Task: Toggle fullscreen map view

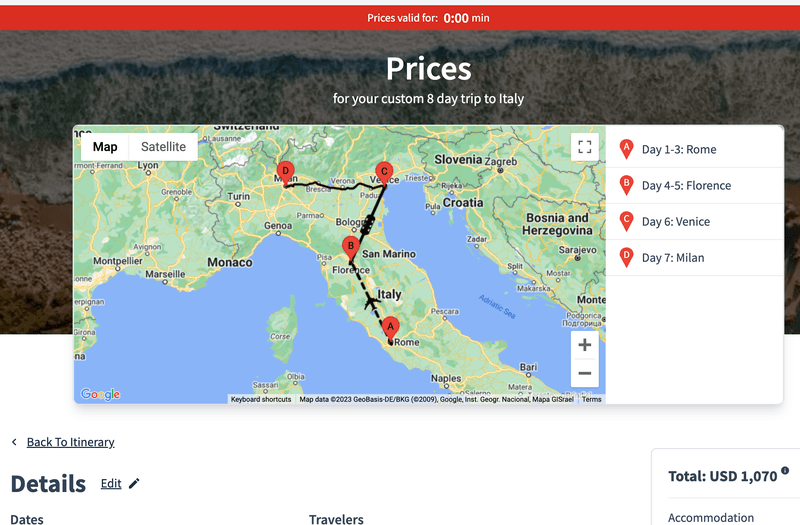Action: tap(585, 147)
